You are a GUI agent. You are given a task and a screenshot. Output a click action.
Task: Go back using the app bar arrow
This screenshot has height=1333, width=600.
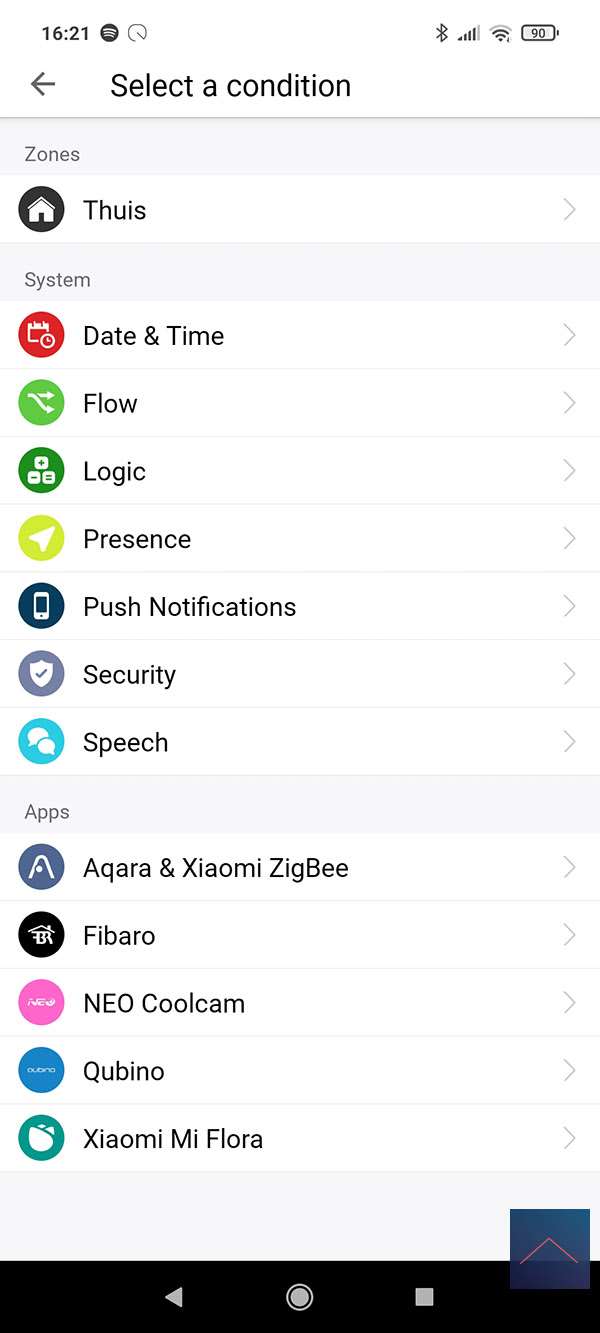tap(43, 85)
